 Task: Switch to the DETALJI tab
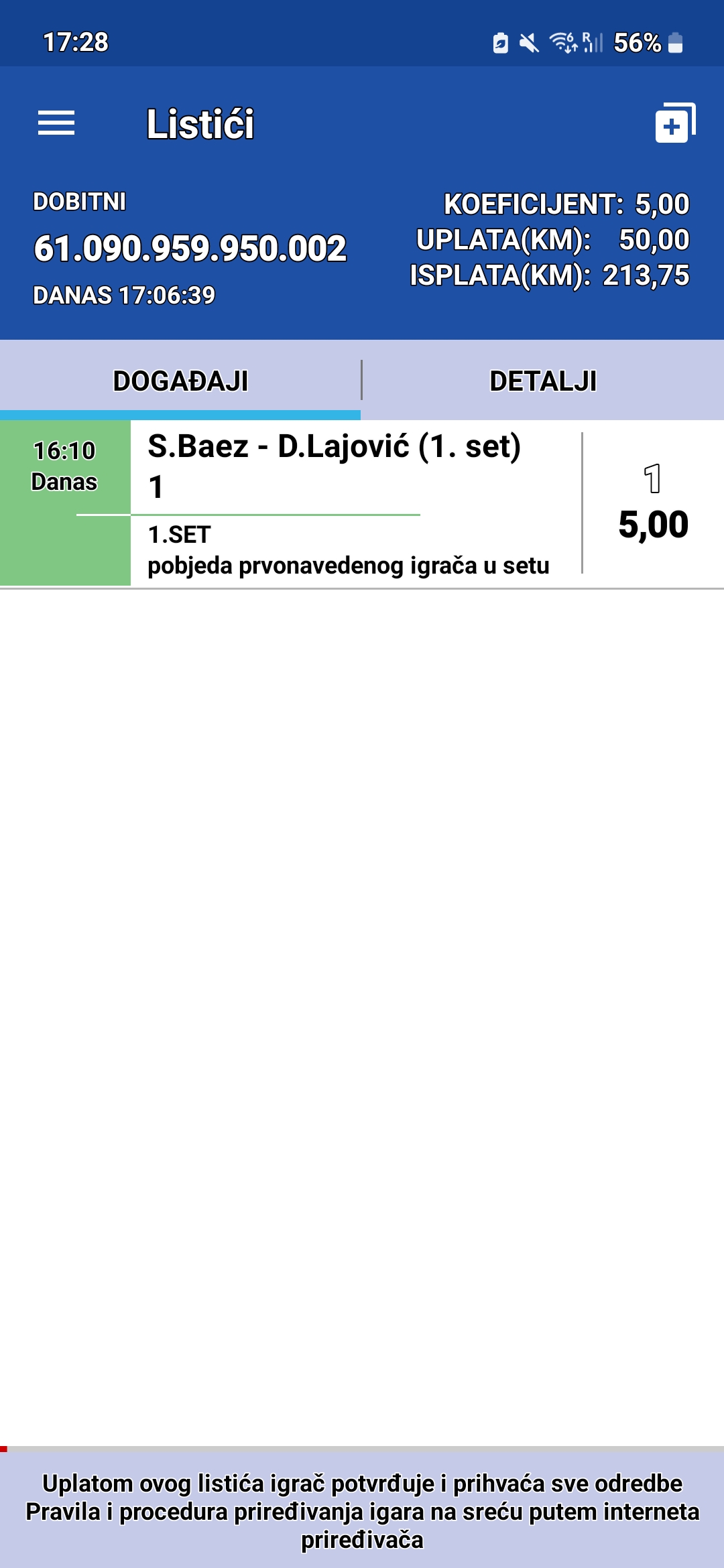(543, 381)
